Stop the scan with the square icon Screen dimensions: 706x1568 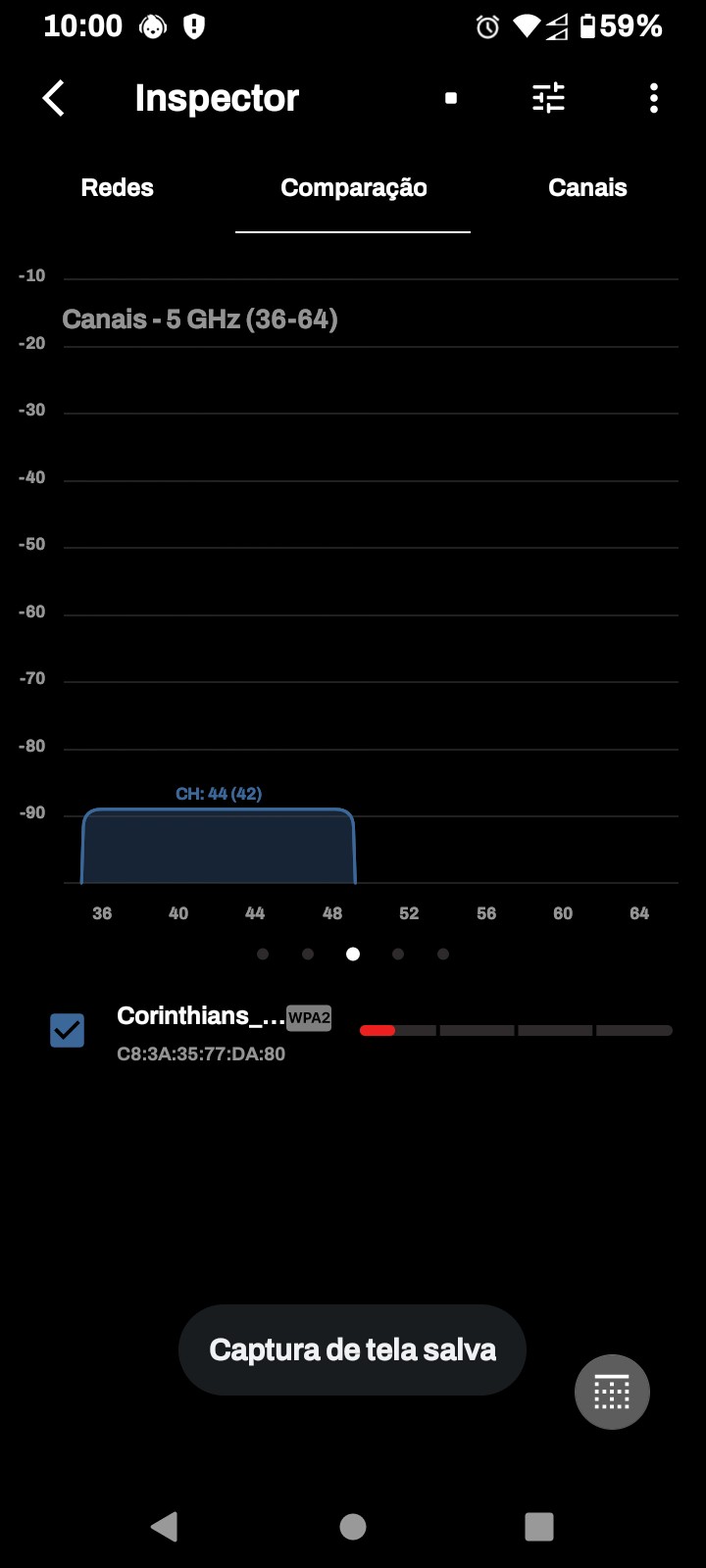point(451,98)
